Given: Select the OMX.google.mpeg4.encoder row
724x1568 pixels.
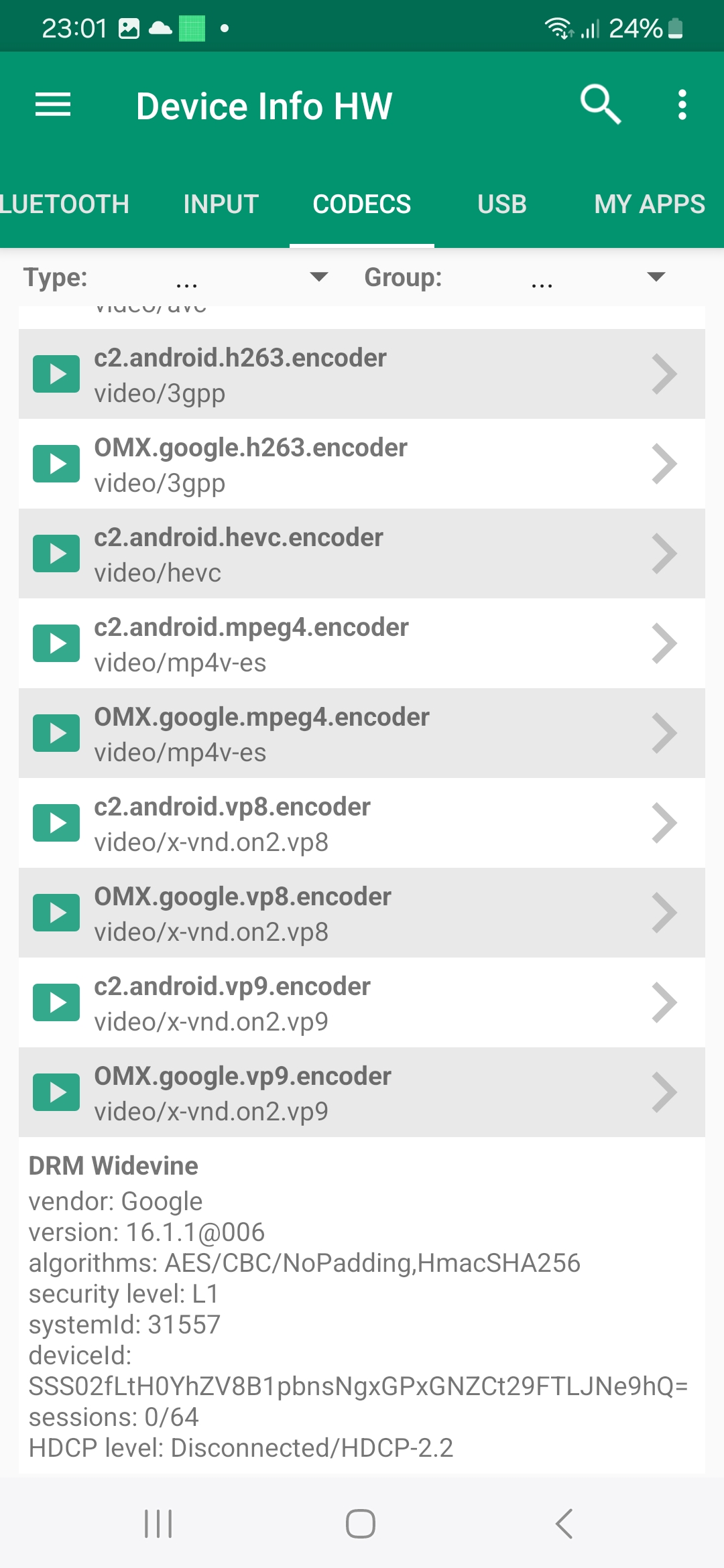Looking at the screenshot, I should pos(362,733).
